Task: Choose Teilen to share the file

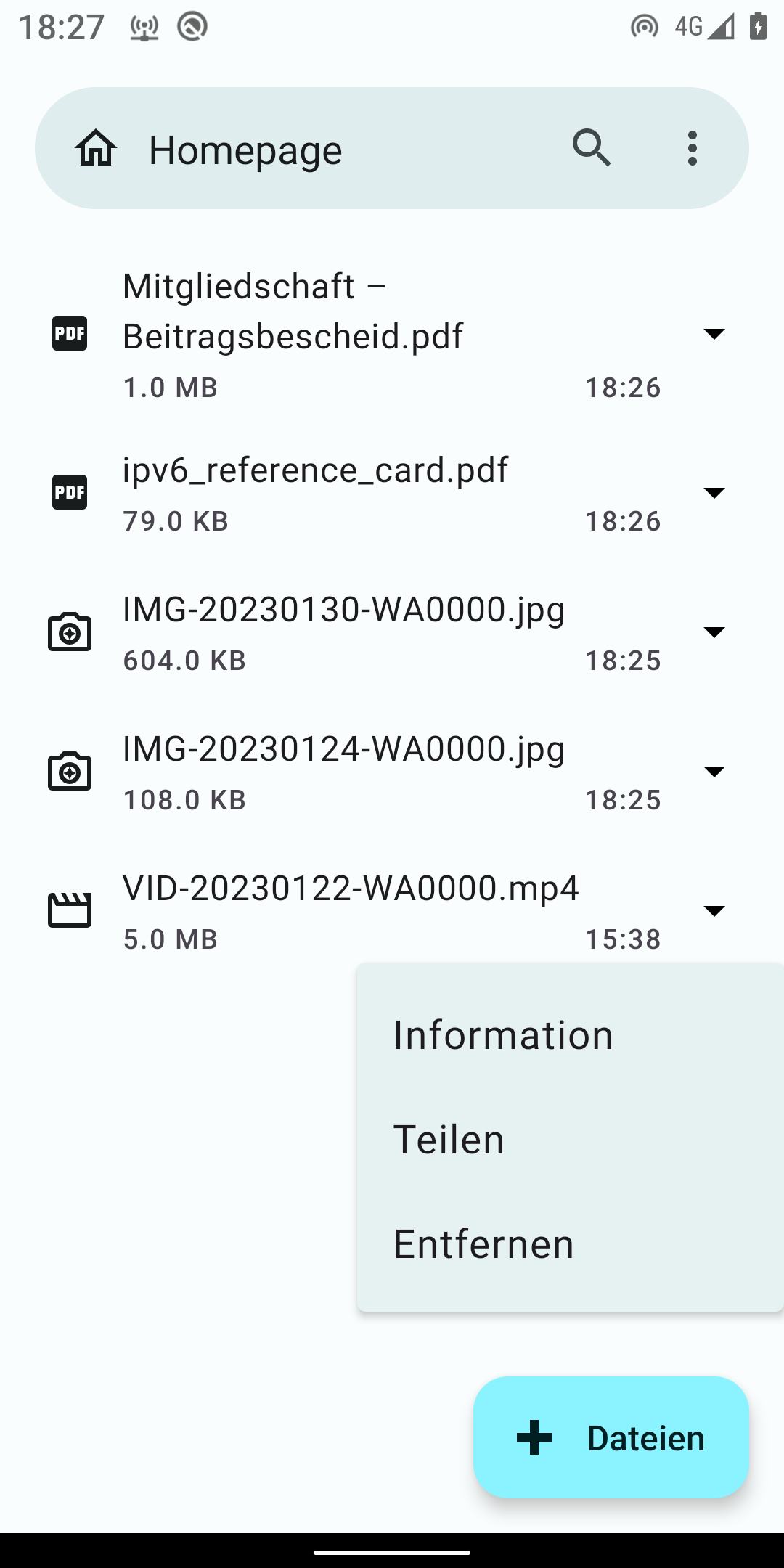Action: click(x=449, y=1140)
